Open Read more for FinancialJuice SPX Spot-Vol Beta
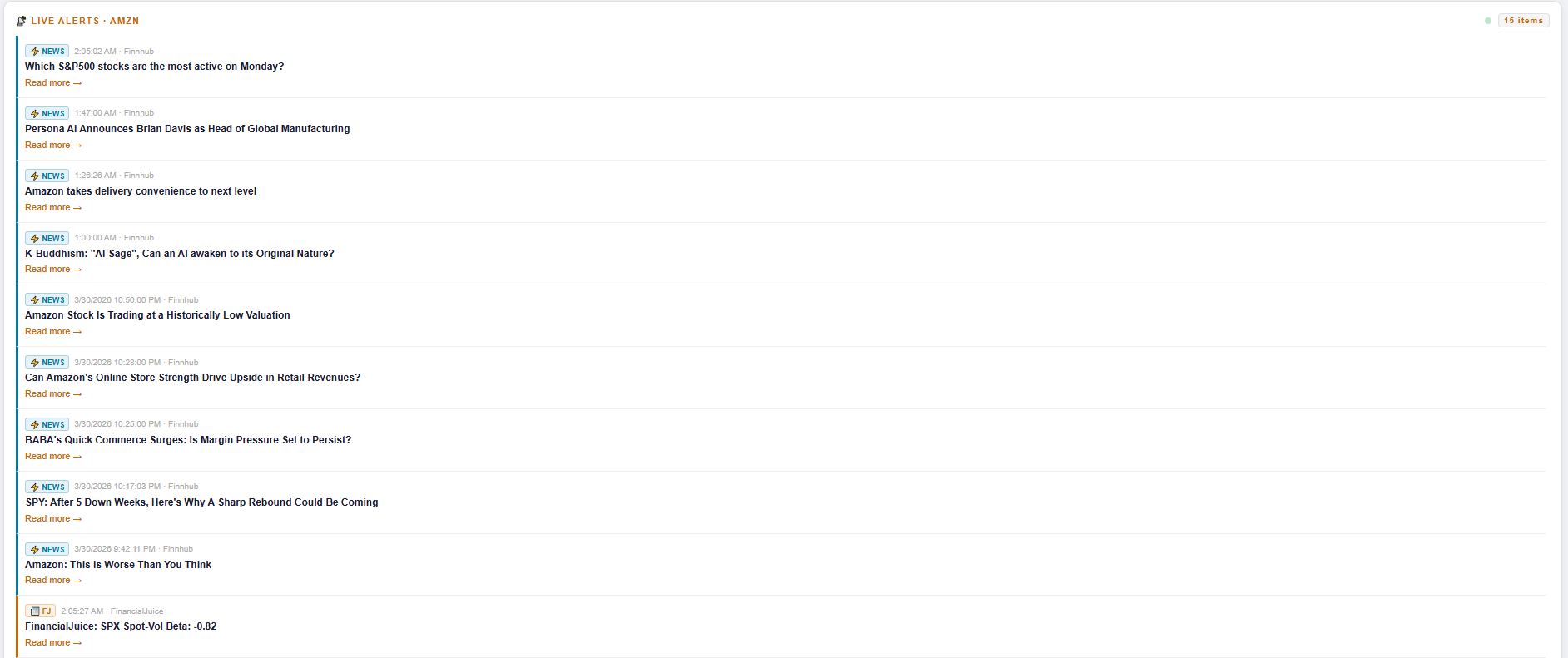 [52, 643]
